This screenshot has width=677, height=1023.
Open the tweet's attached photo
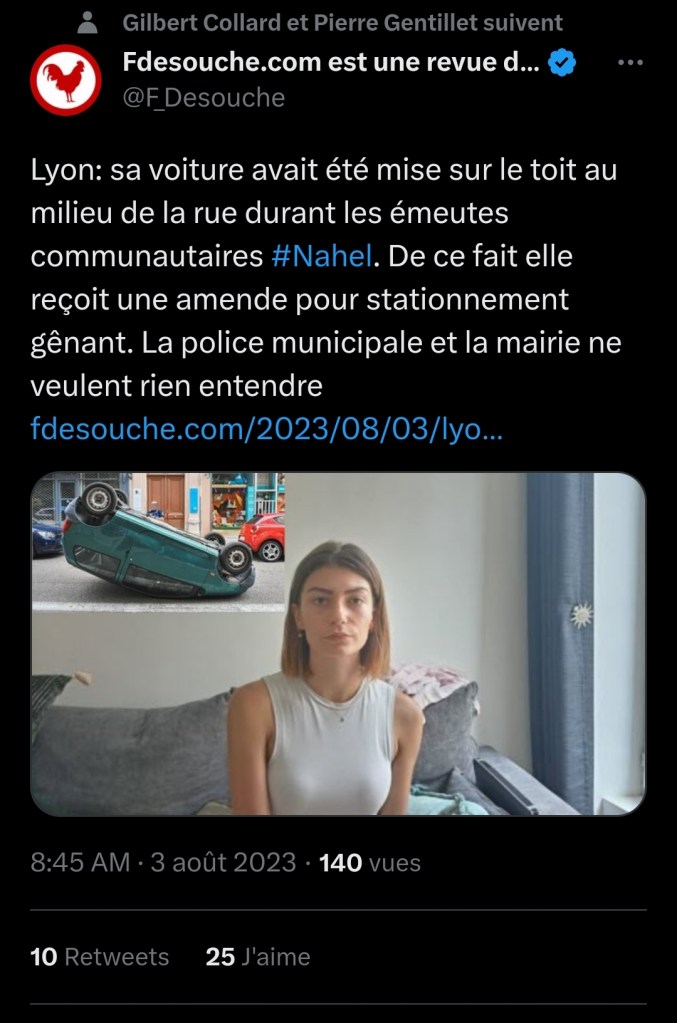(338, 643)
